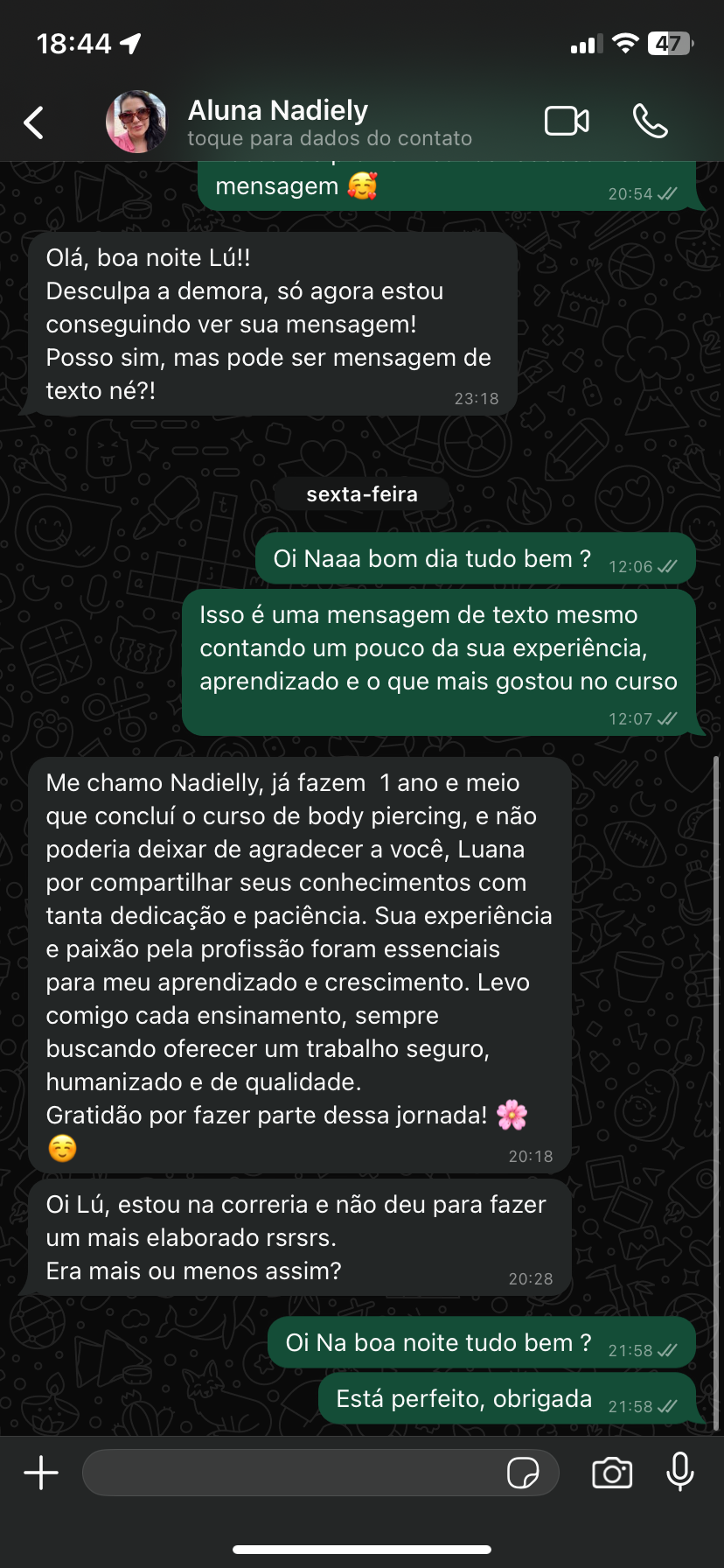Start a video call with Aluna Nadiely
The height and width of the screenshot is (1568, 724).
[566, 122]
